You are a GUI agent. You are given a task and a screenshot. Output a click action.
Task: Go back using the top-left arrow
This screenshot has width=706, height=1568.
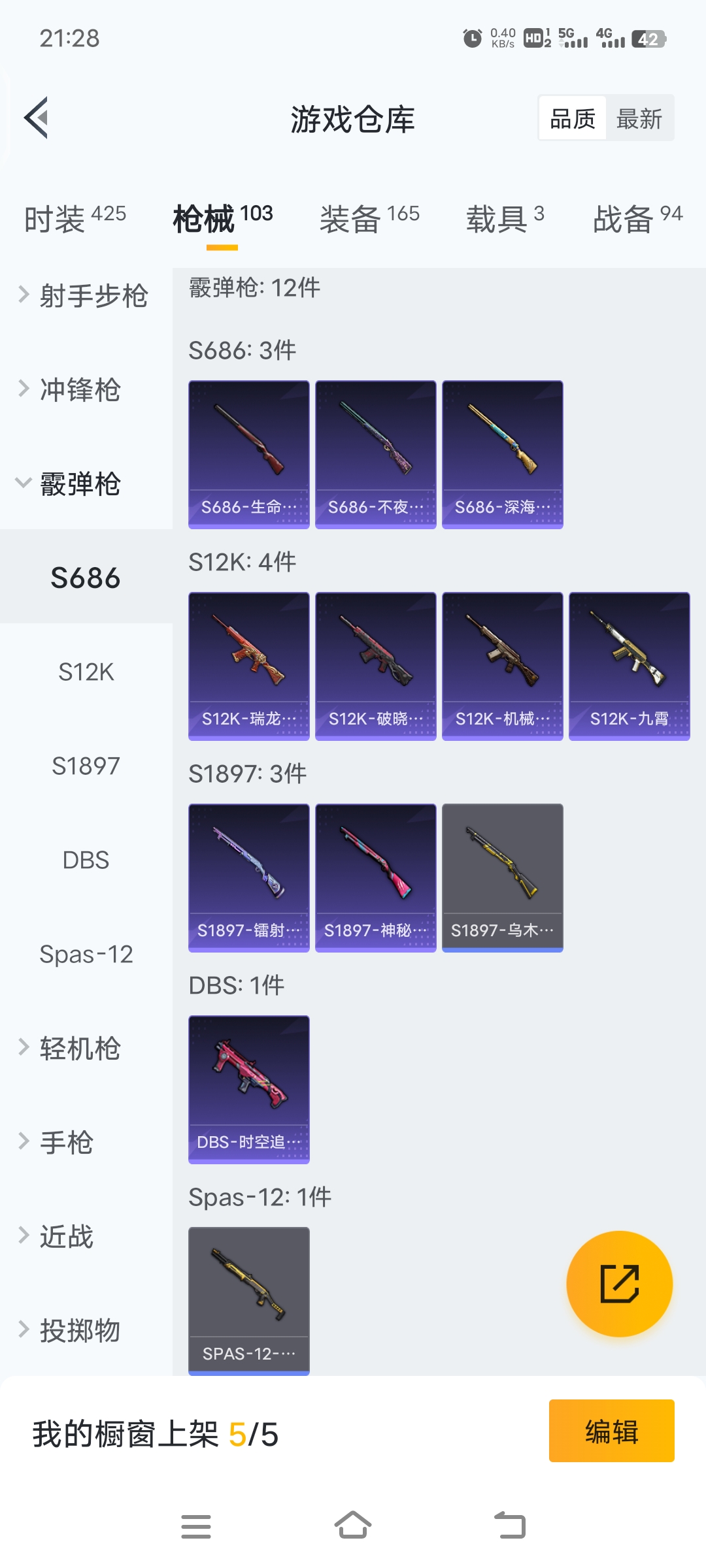pyautogui.click(x=37, y=118)
